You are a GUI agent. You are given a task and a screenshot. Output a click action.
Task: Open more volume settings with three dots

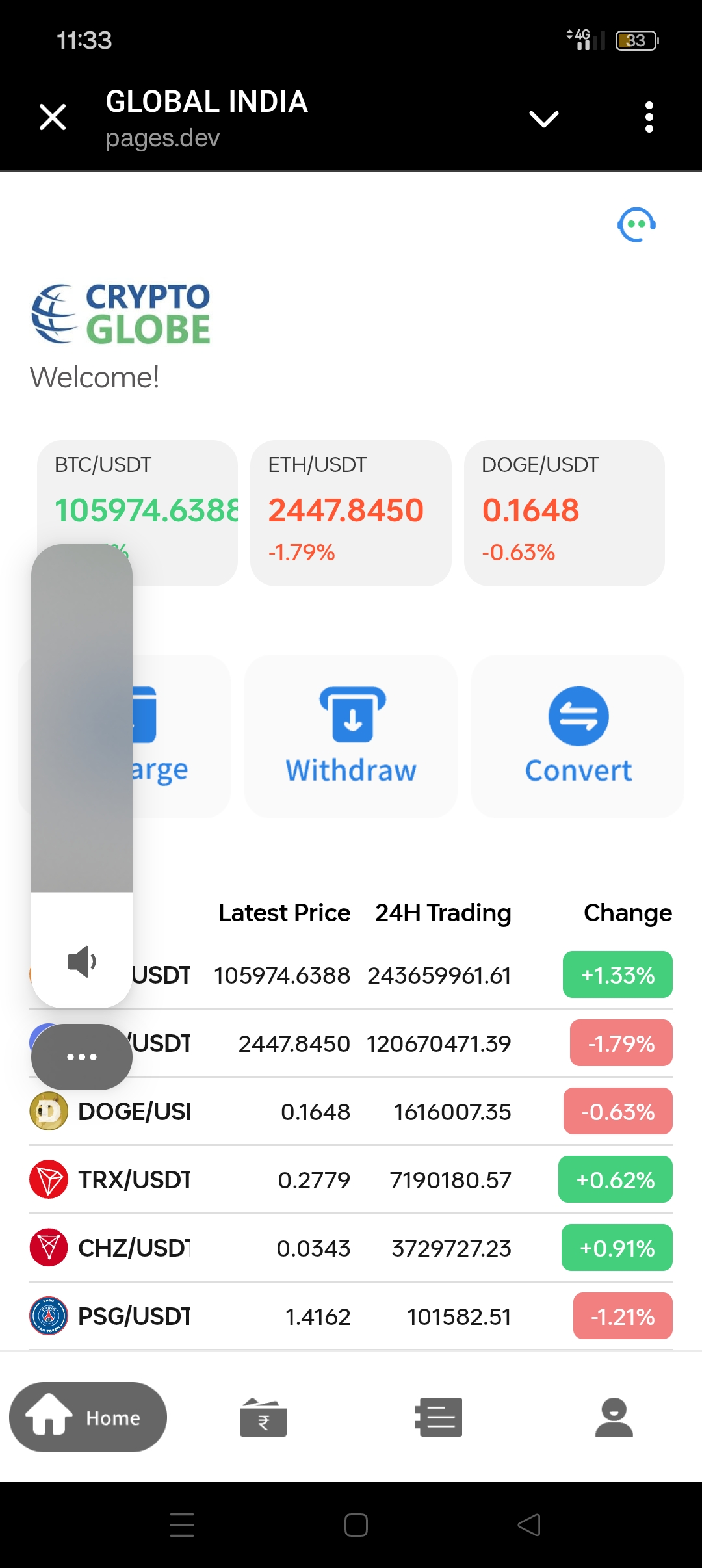tap(82, 1057)
